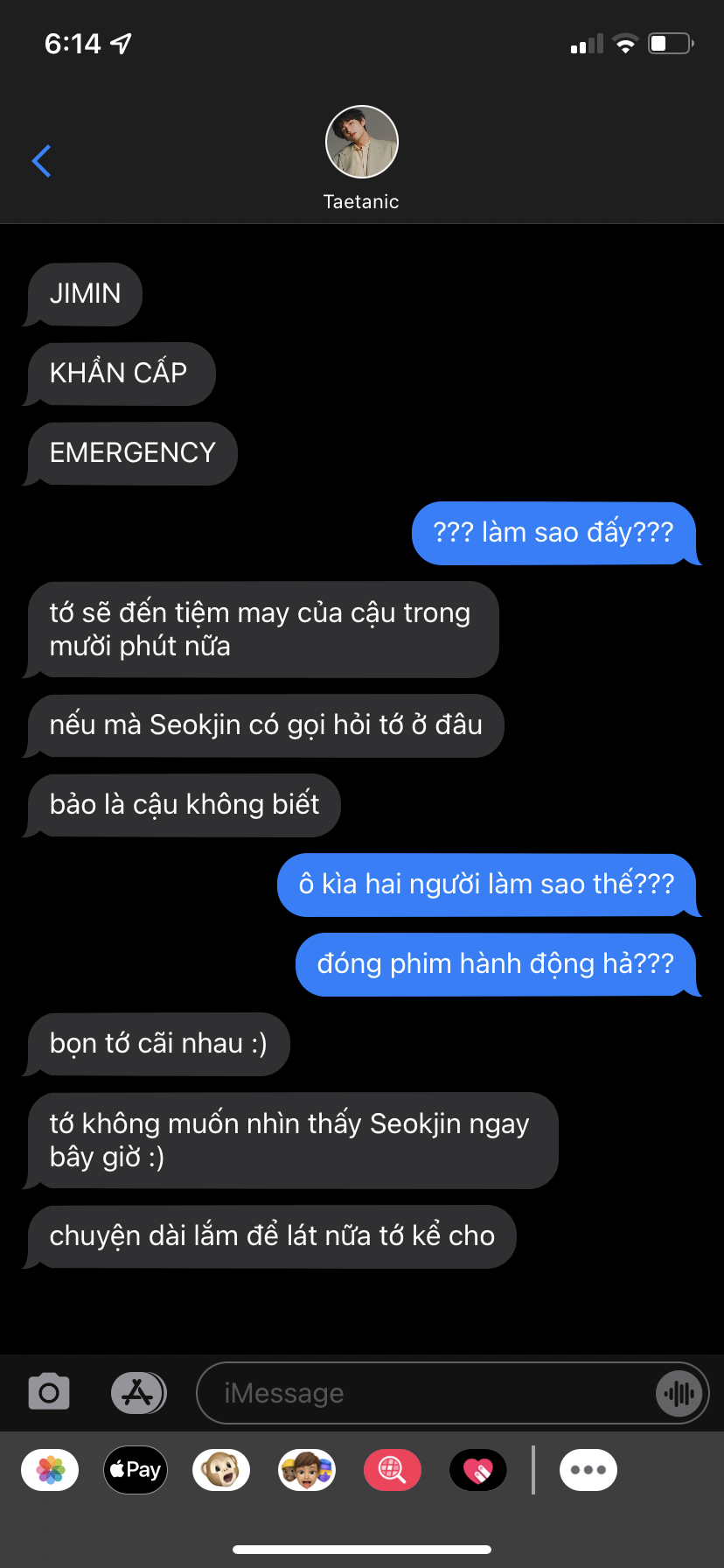Open the images search app

pyautogui.click(x=393, y=1470)
